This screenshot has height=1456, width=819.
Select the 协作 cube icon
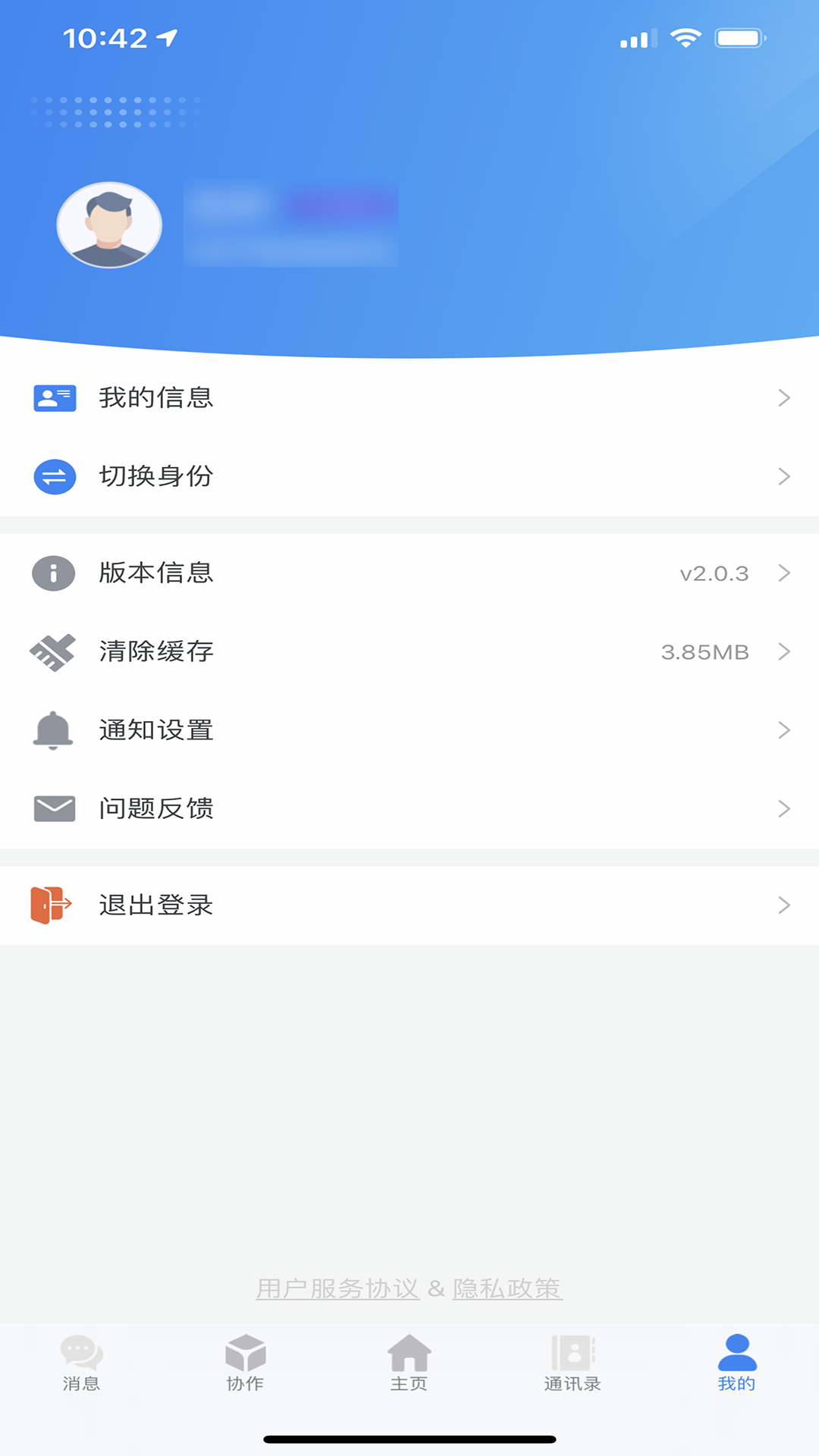pyautogui.click(x=245, y=1354)
